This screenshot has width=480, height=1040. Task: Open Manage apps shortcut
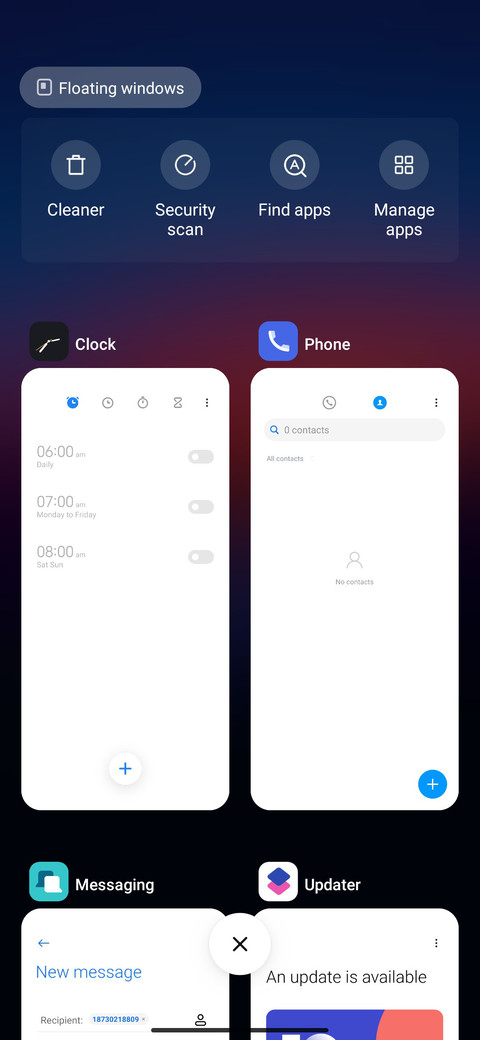pos(404,190)
